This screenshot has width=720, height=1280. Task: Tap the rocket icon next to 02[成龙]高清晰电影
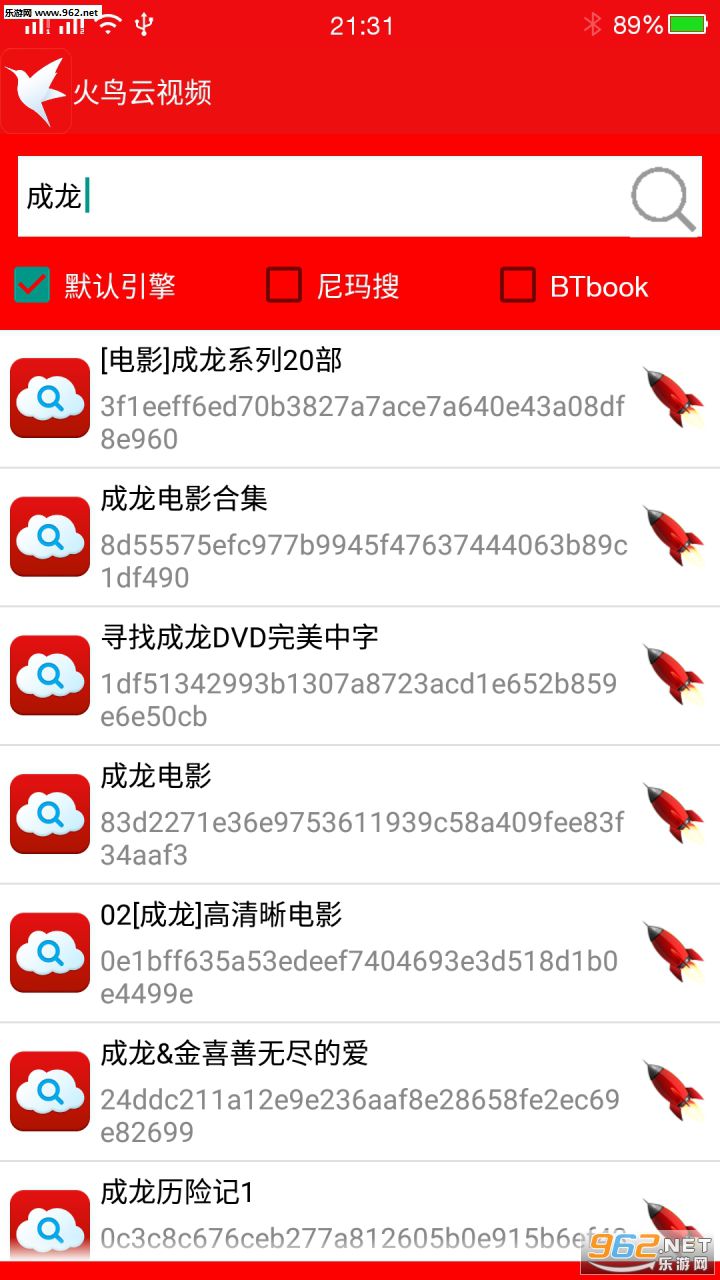click(673, 953)
